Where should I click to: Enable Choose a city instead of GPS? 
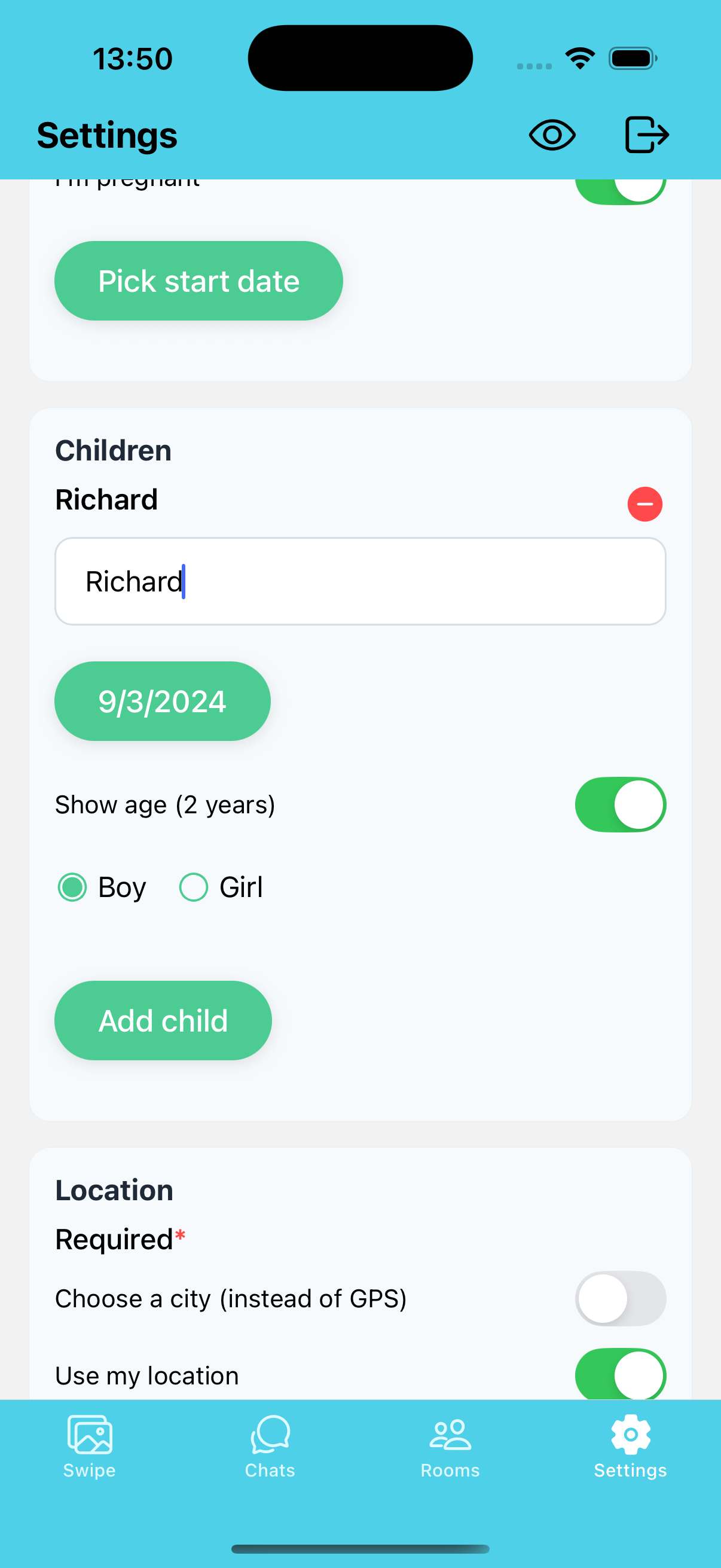pyautogui.click(x=620, y=1298)
